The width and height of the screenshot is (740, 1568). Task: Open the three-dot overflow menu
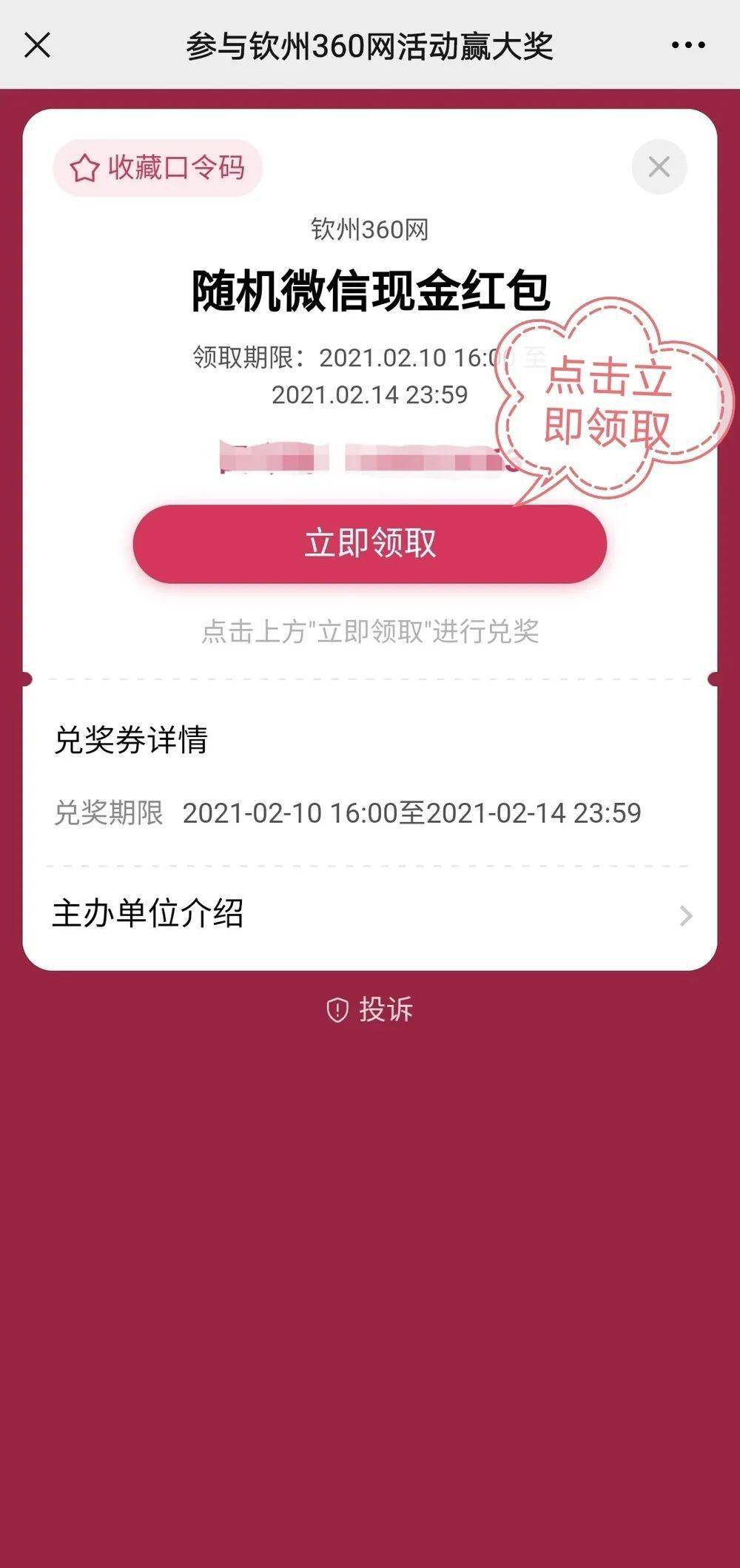coord(687,46)
